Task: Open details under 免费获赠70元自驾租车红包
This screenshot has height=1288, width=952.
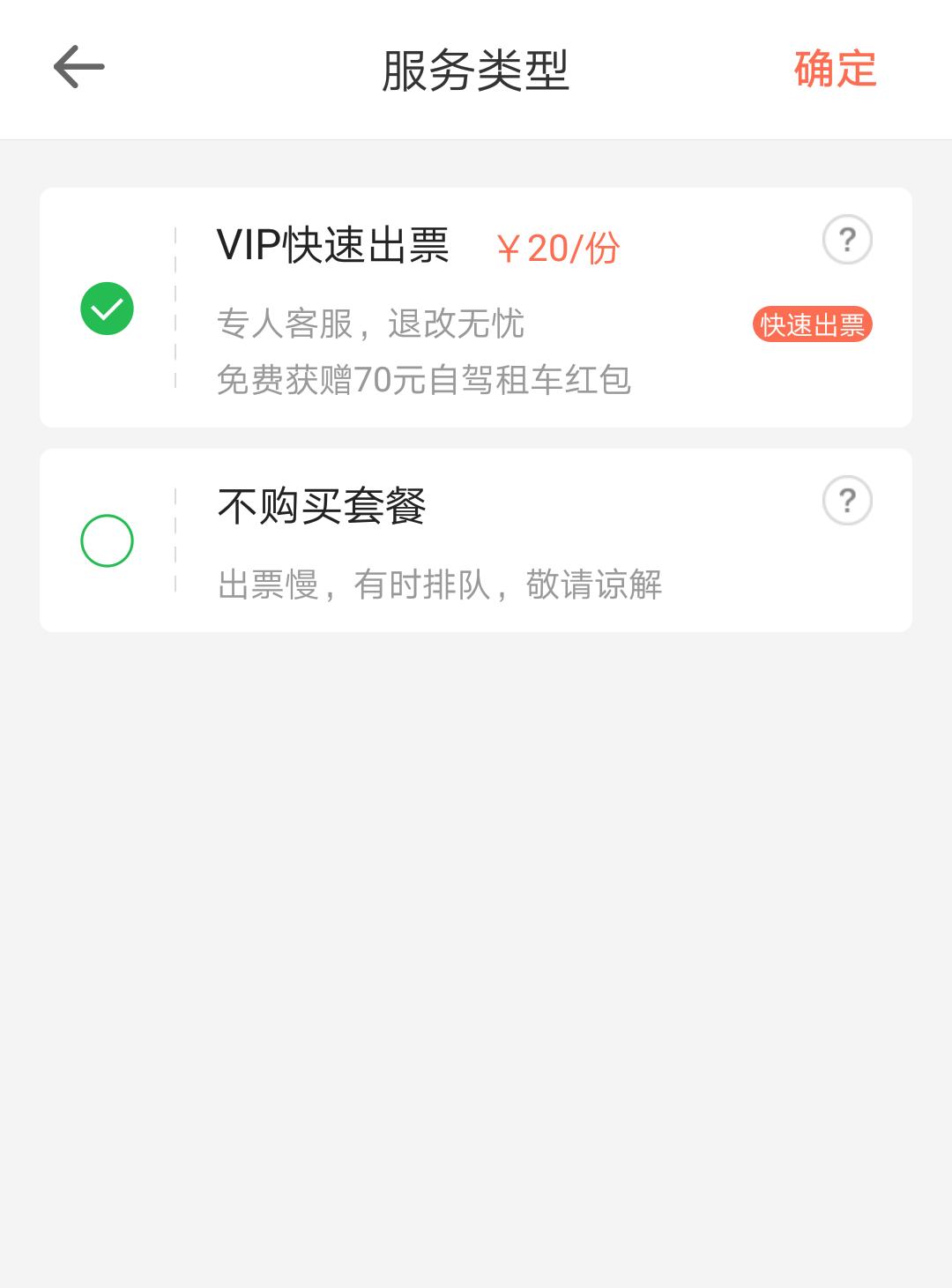Action: [429, 380]
